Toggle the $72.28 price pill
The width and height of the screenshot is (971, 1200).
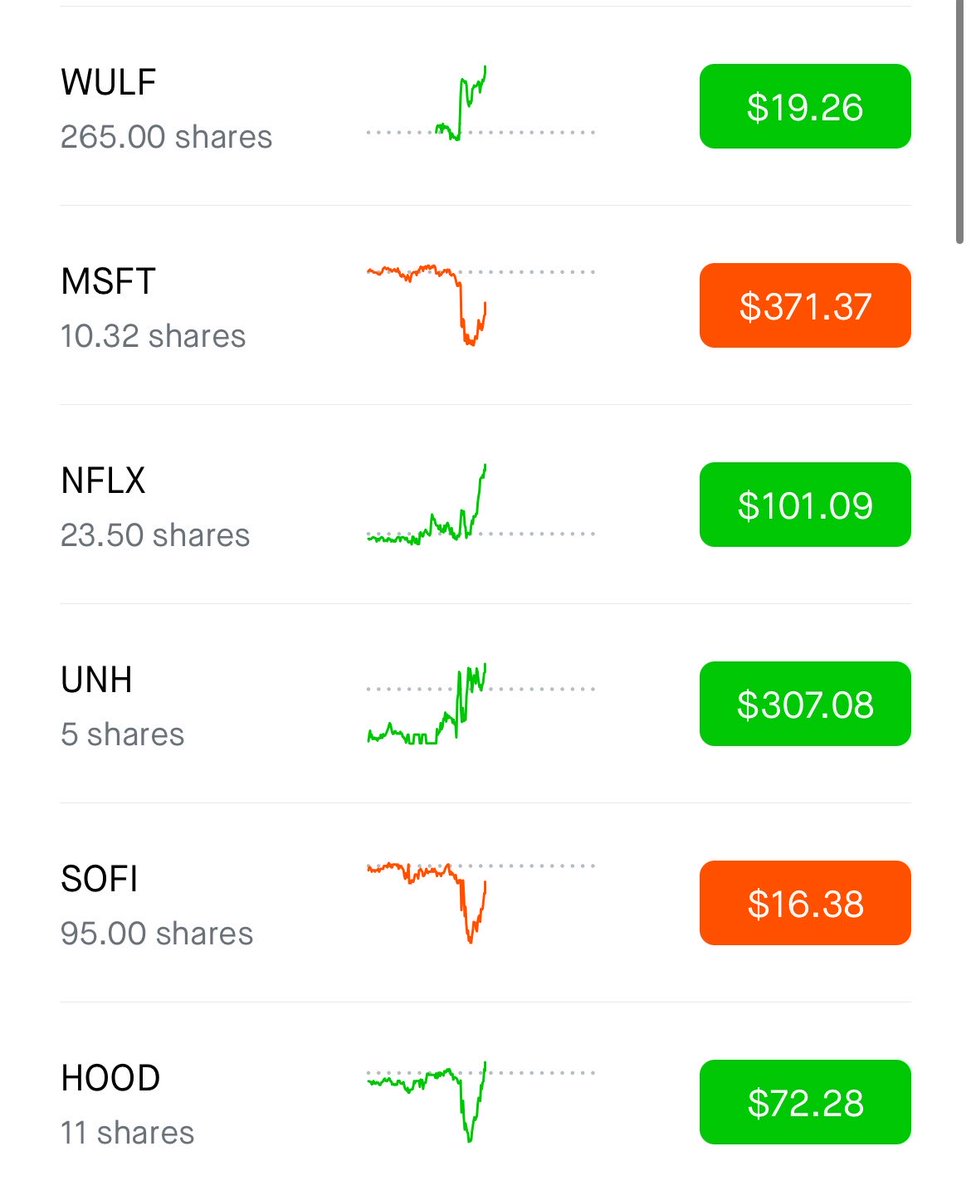pyautogui.click(x=805, y=1102)
